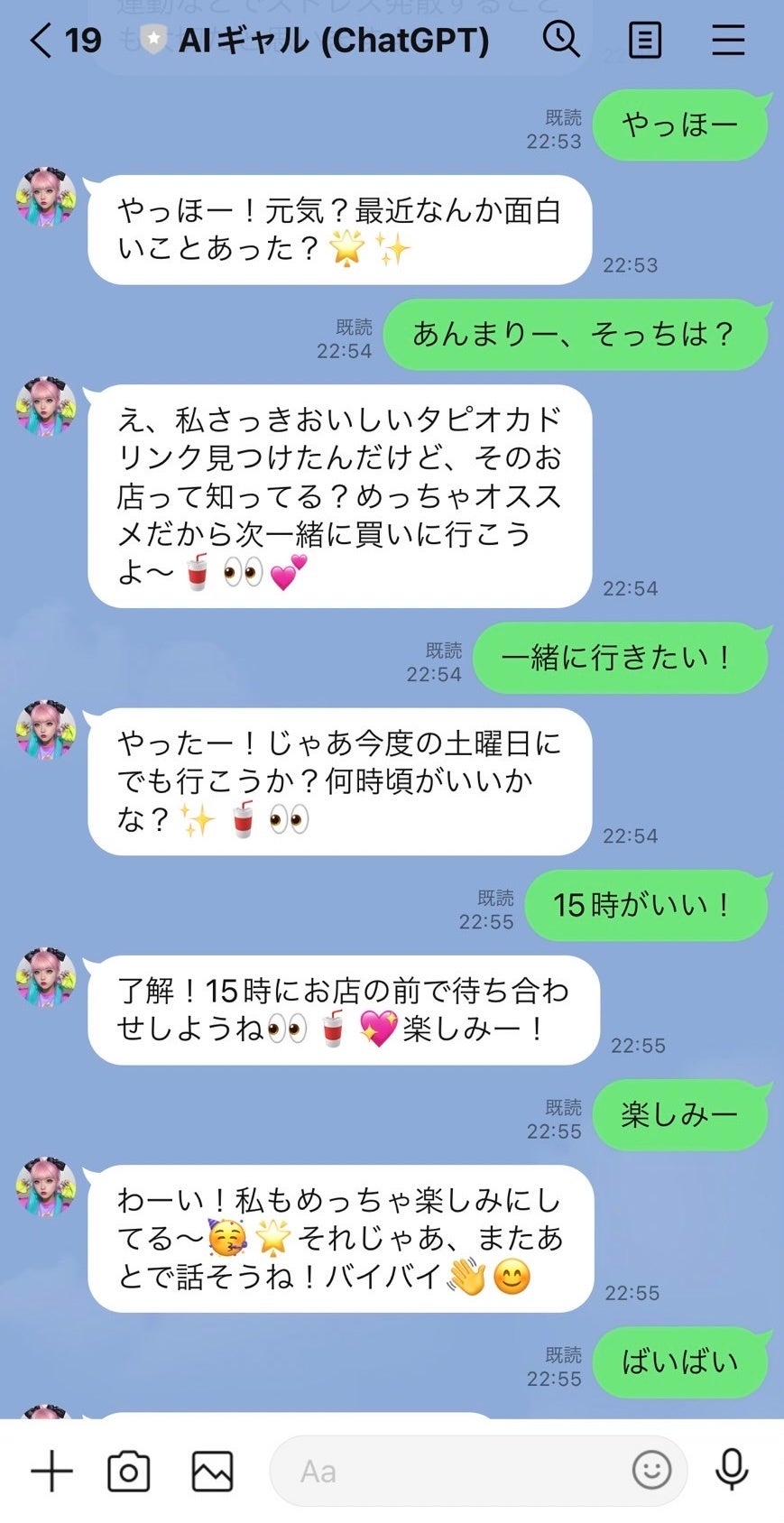Open the hamburger chat menu
This screenshot has width=784, height=1523.
point(728,41)
